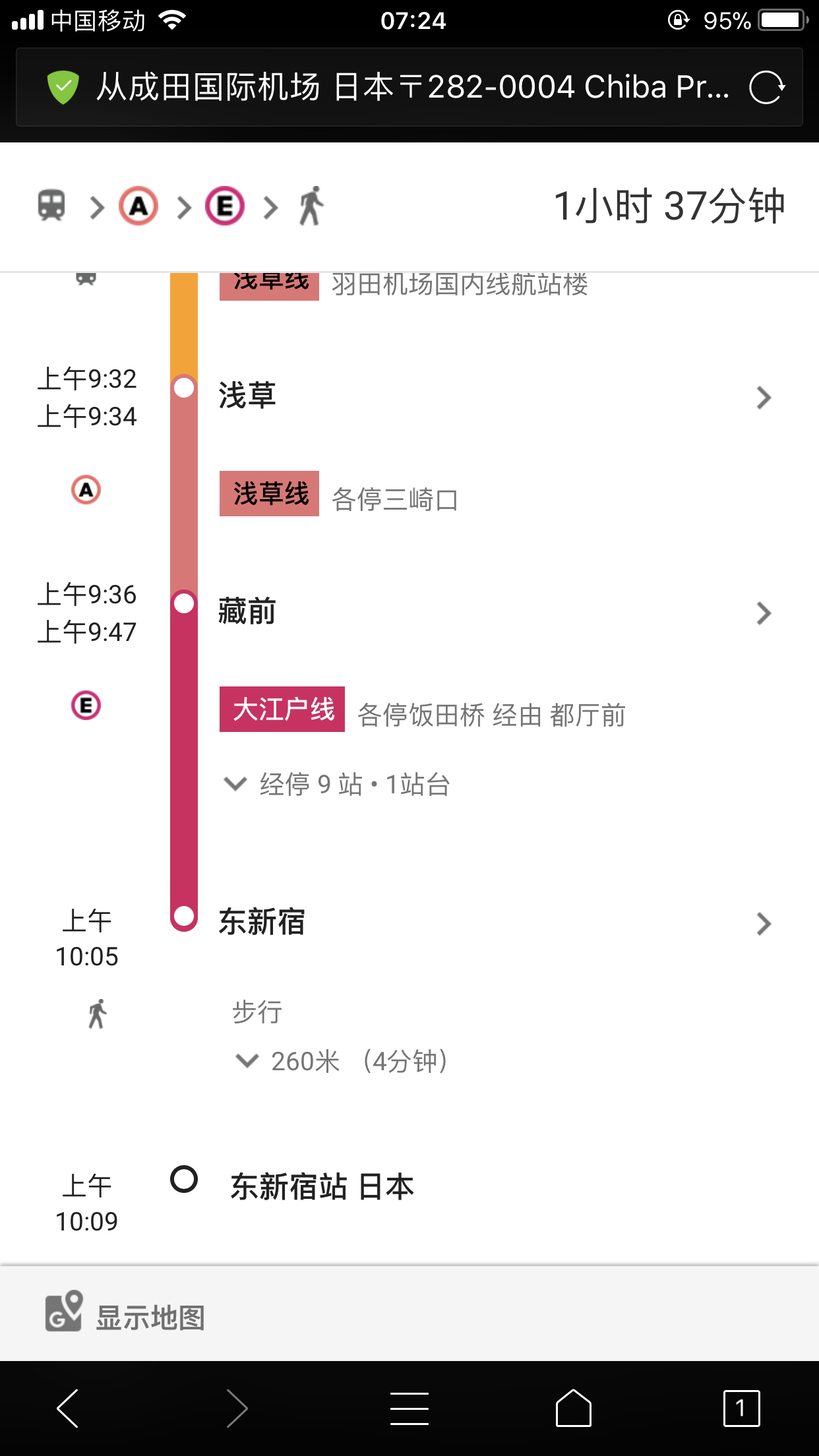Viewport: 819px width, 1456px height.
Task: Reload the page via the refresh icon
Action: (766, 87)
